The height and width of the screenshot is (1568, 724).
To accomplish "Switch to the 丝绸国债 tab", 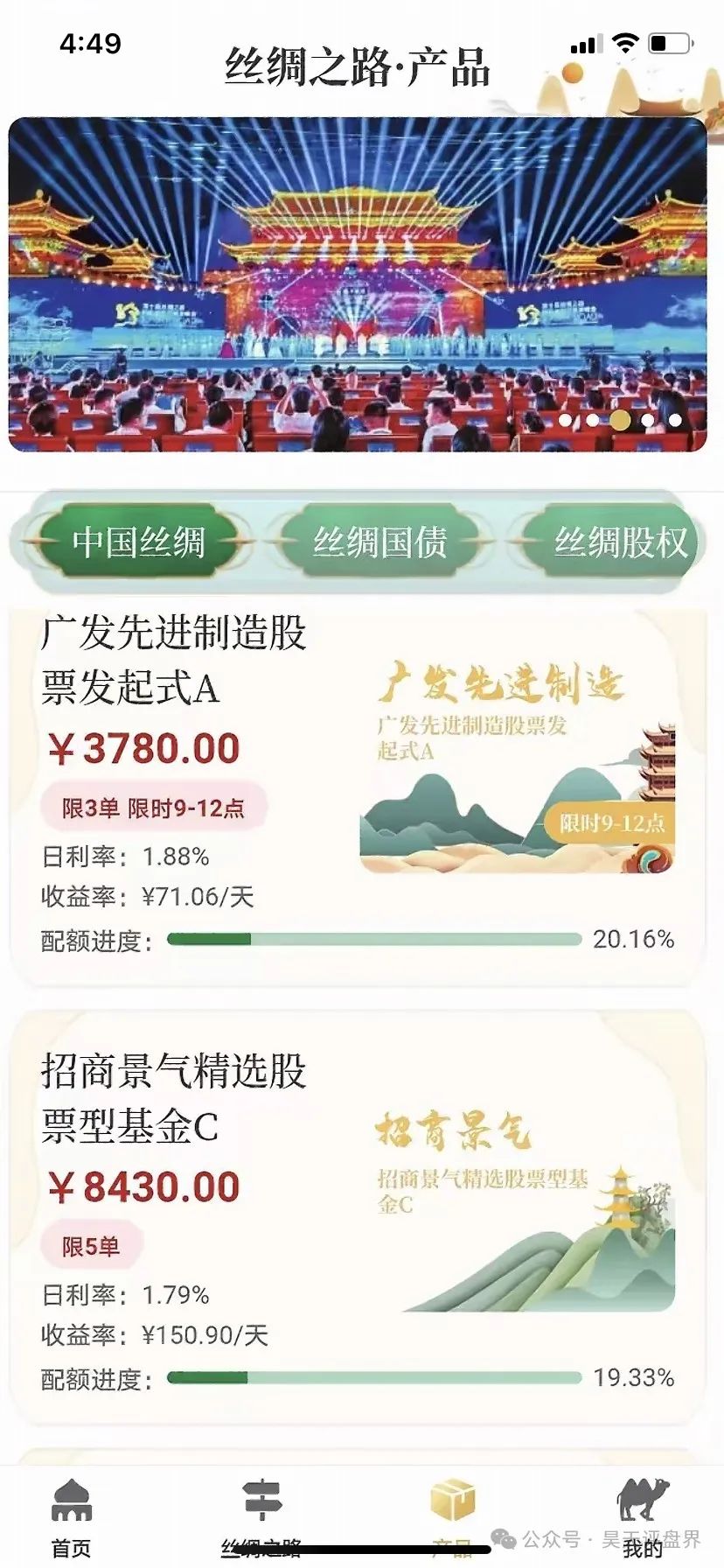I will pyautogui.click(x=379, y=542).
